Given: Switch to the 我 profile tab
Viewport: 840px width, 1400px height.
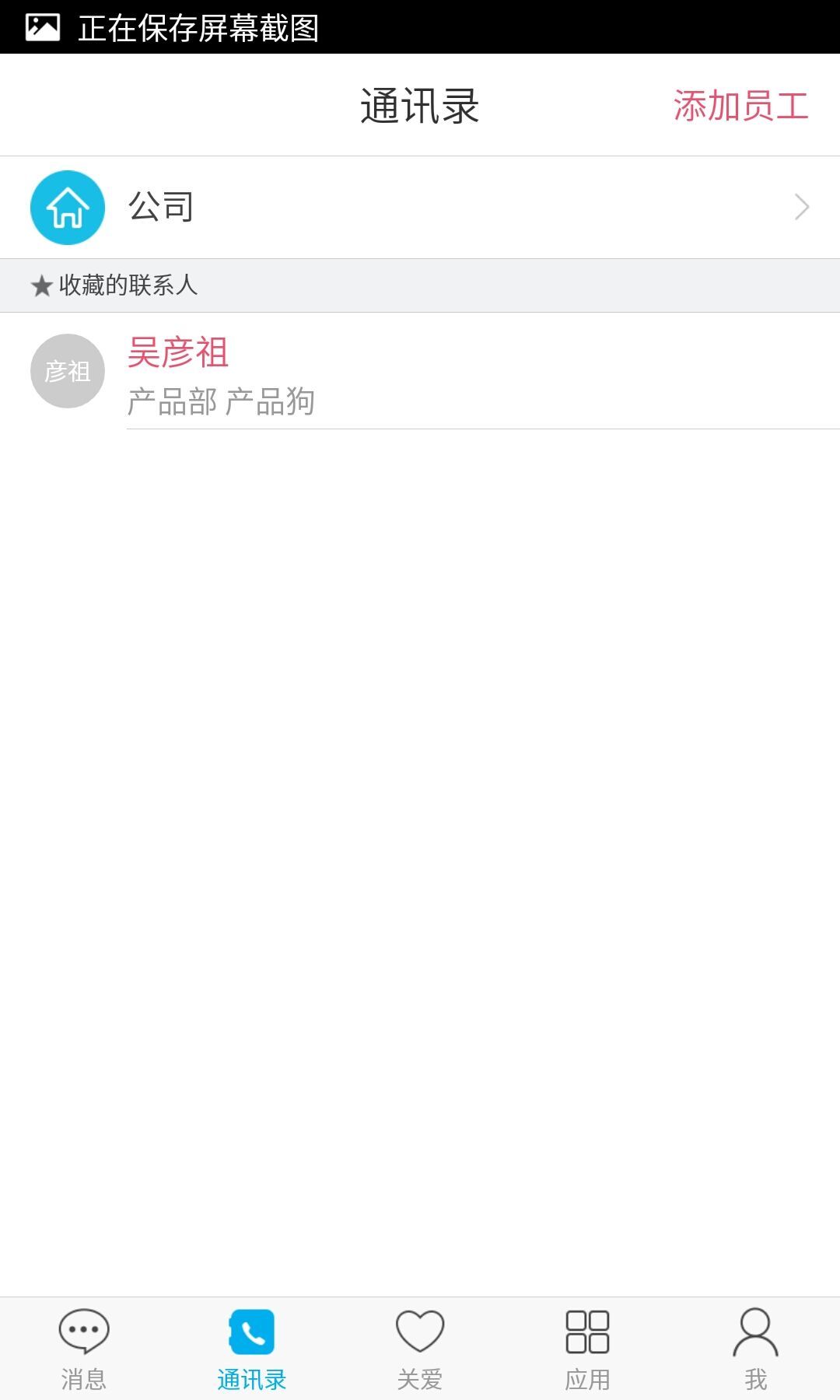Looking at the screenshot, I should pos(756,1349).
